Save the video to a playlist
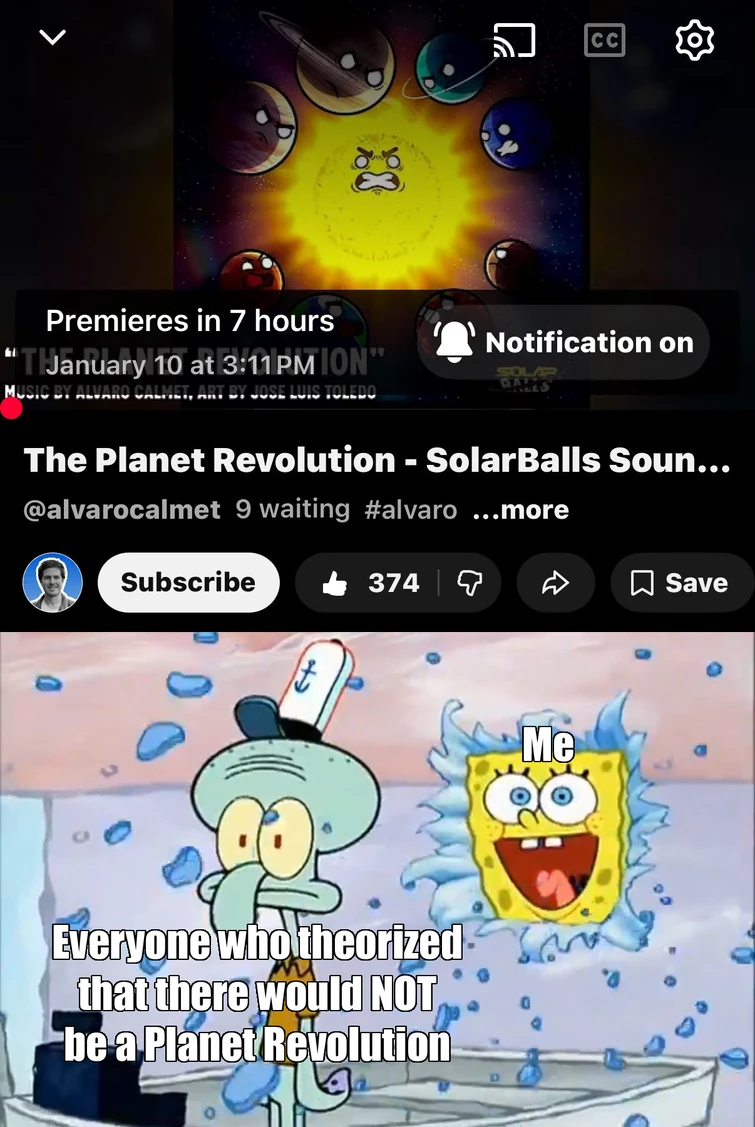Screen dimensions: 755x1127 pos(681,583)
